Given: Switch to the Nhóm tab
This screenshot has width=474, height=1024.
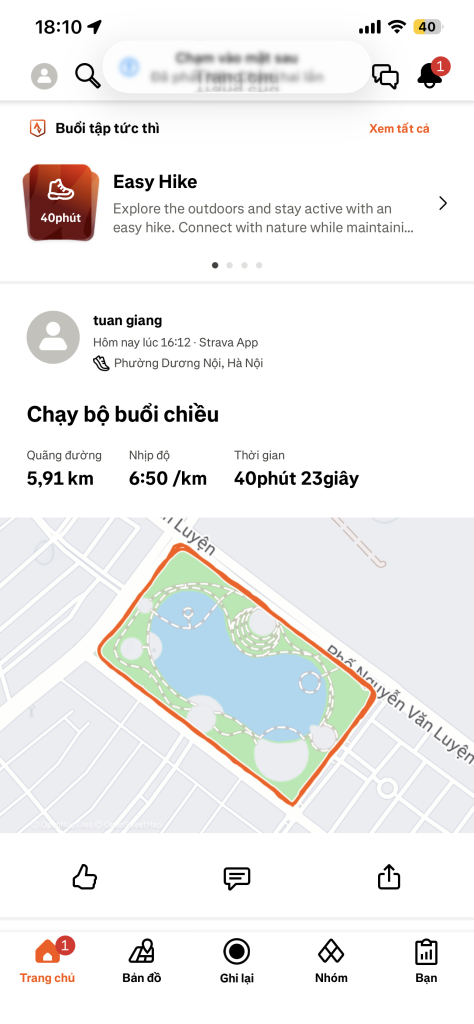Looking at the screenshot, I should [x=331, y=961].
